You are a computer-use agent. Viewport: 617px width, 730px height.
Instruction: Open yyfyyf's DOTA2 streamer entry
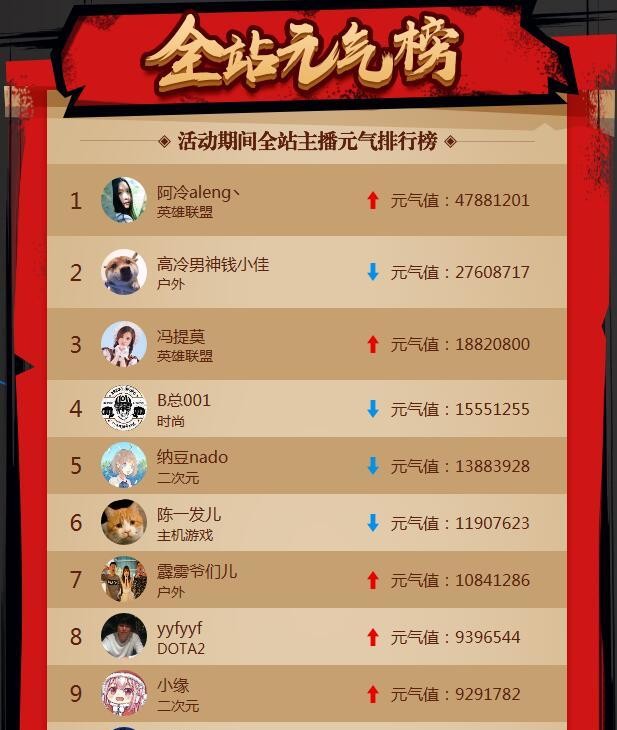180,629
